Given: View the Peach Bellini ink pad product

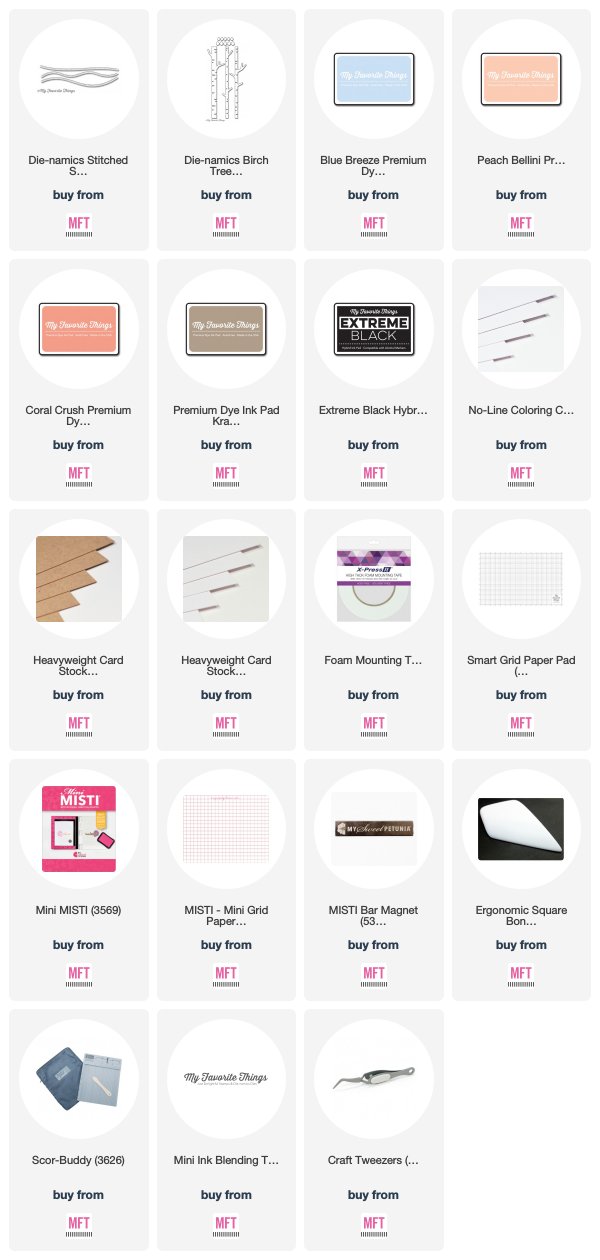Looking at the screenshot, I should point(521,130).
